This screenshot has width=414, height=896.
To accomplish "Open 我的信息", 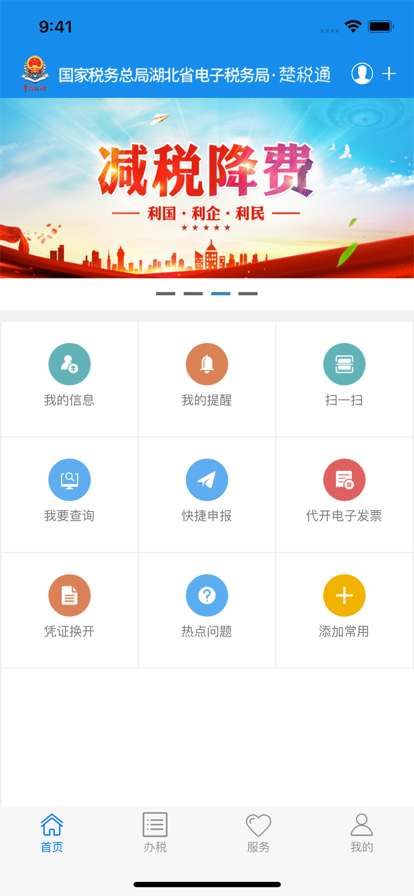I will click(x=69, y=379).
